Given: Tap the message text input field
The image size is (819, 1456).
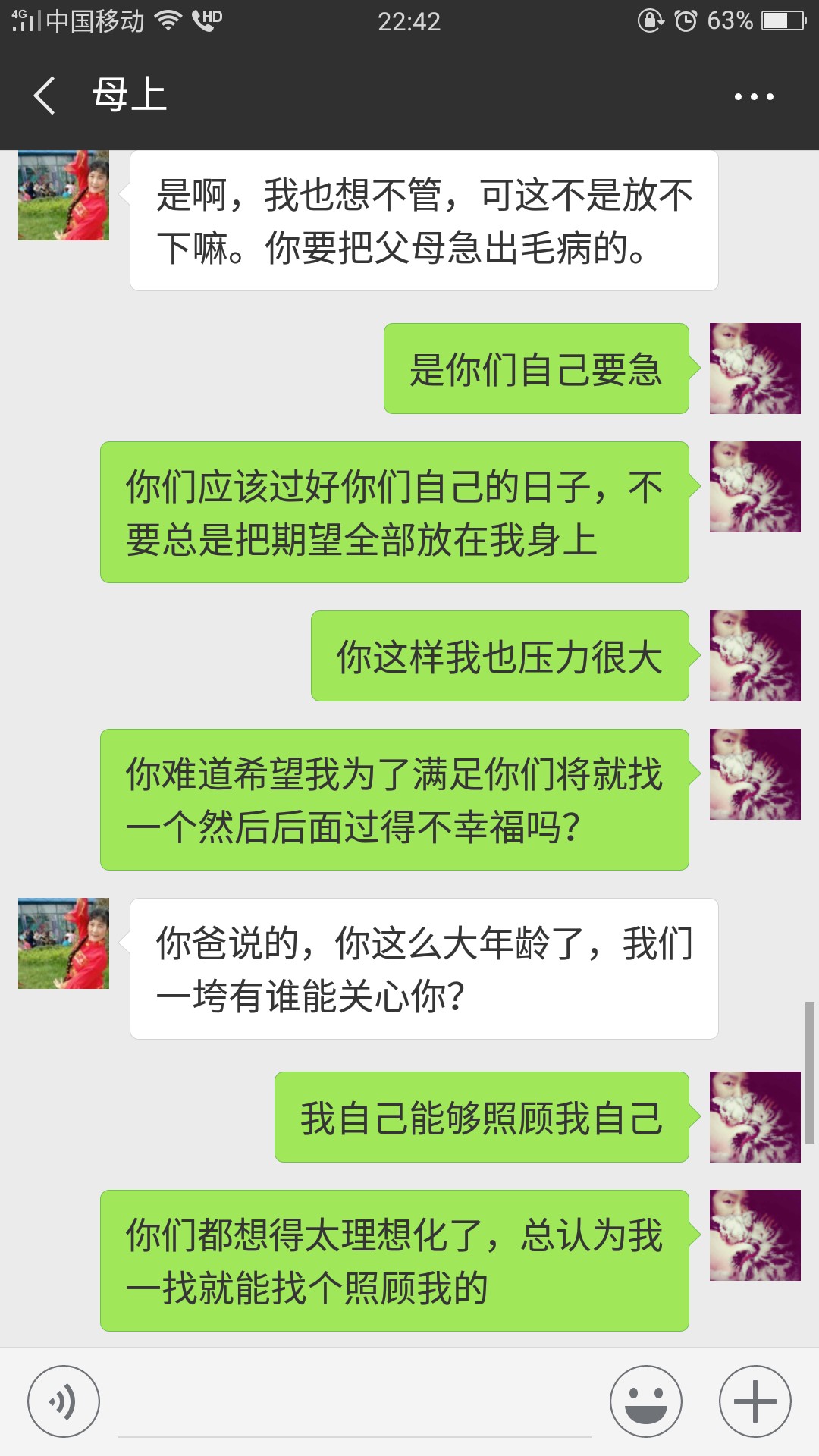Looking at the screenshot, I should tap(355, 1403).
